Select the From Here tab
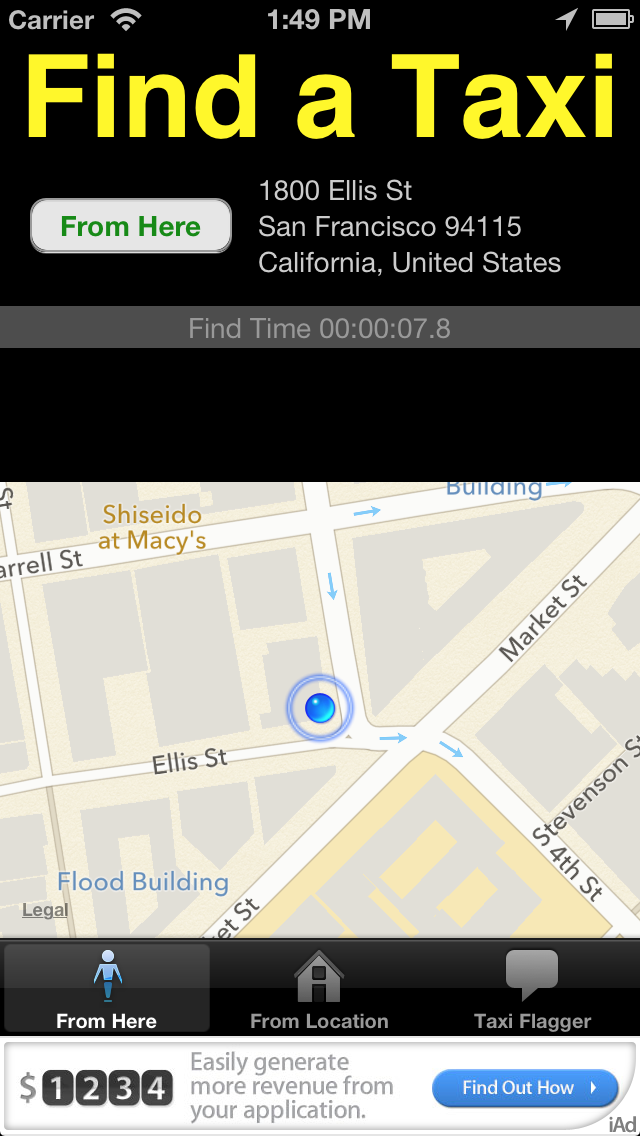Viewport: 640px width, 1136px height. click(107, 988)
